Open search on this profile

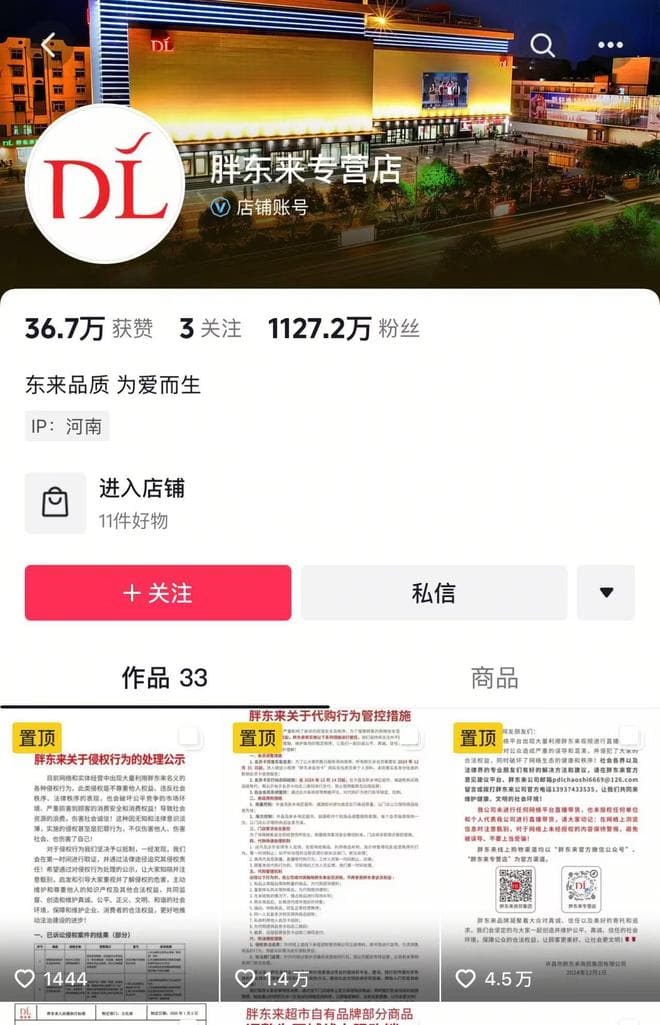click(542, 45)
